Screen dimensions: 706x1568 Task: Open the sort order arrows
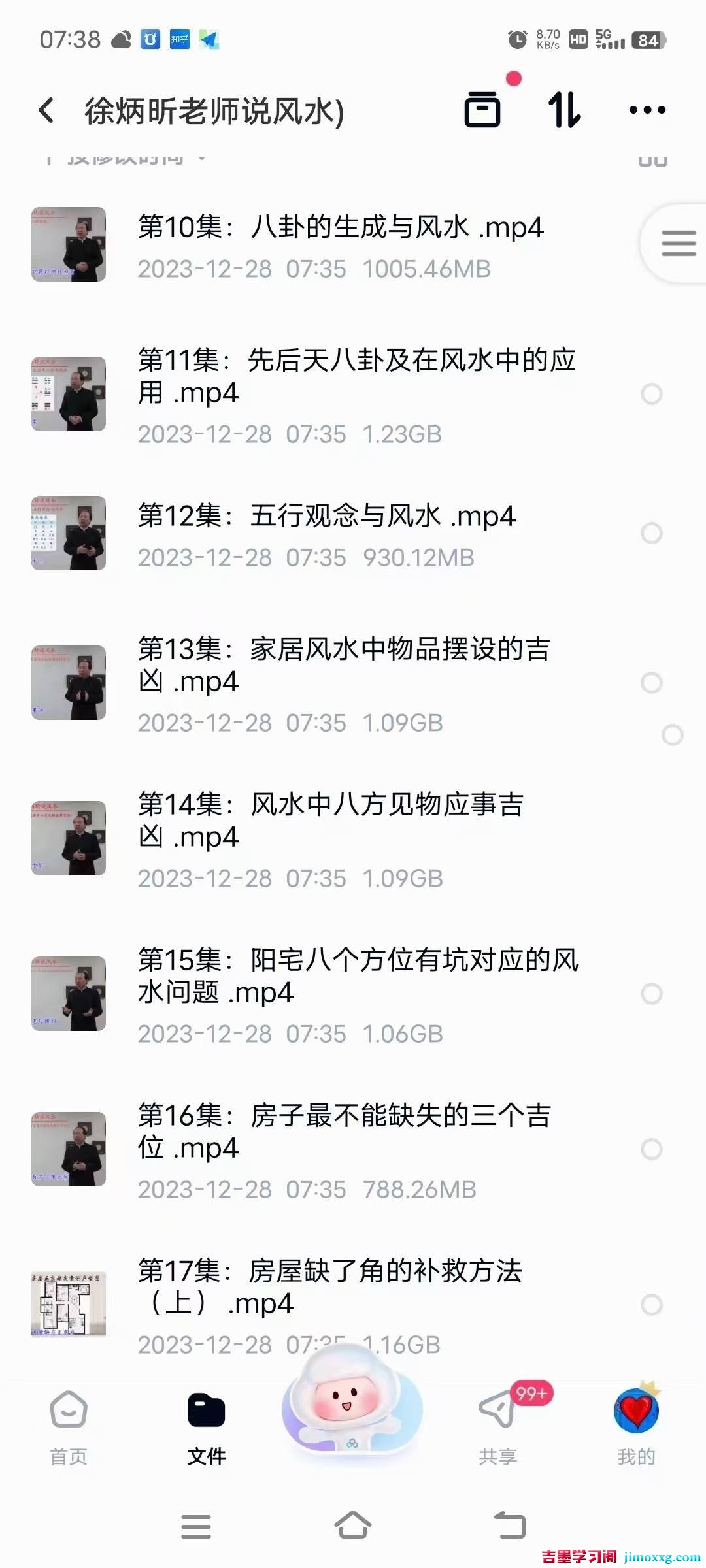pos(563,110)
